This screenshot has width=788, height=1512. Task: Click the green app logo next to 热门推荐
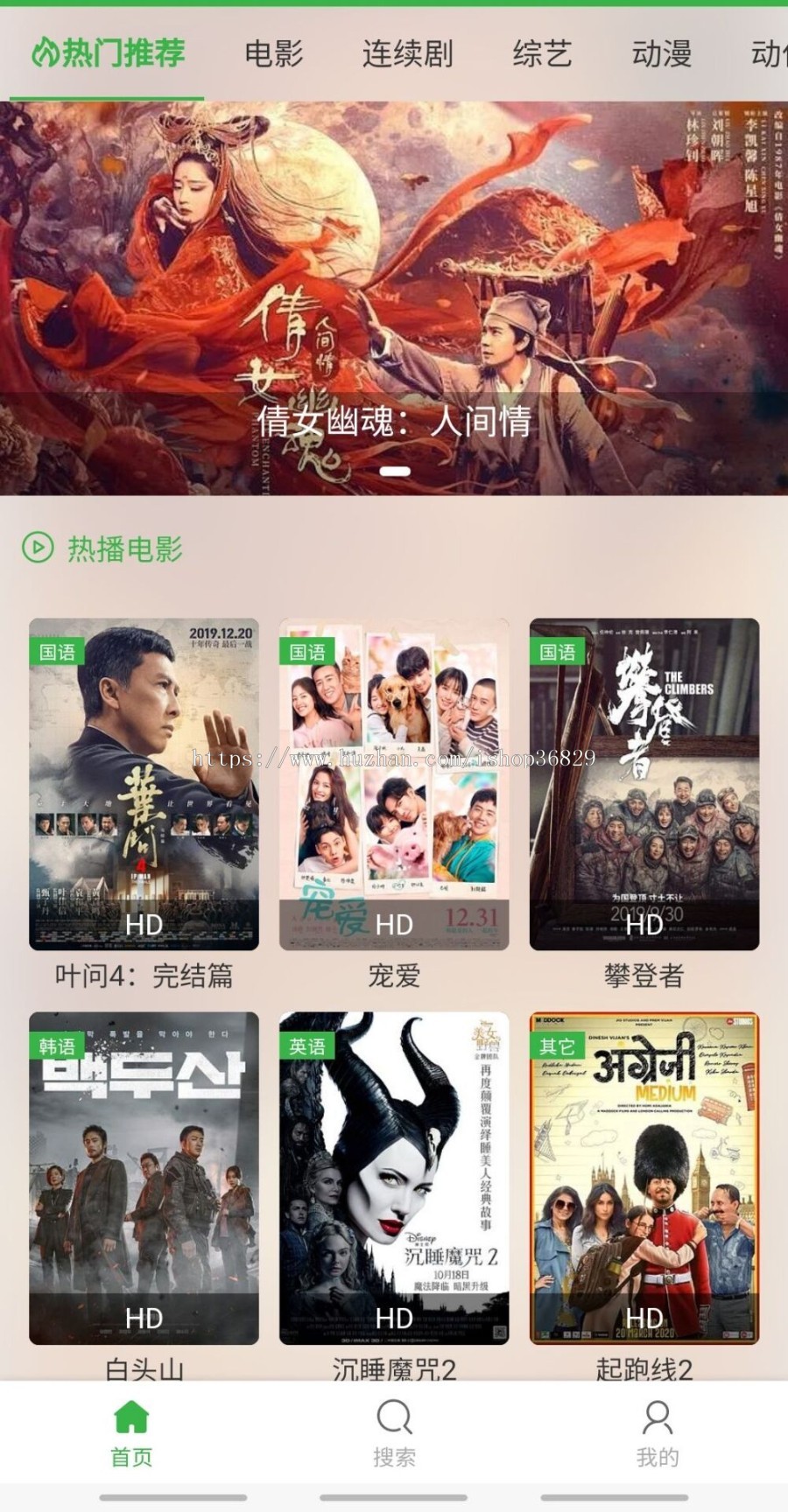click(46, 52)
